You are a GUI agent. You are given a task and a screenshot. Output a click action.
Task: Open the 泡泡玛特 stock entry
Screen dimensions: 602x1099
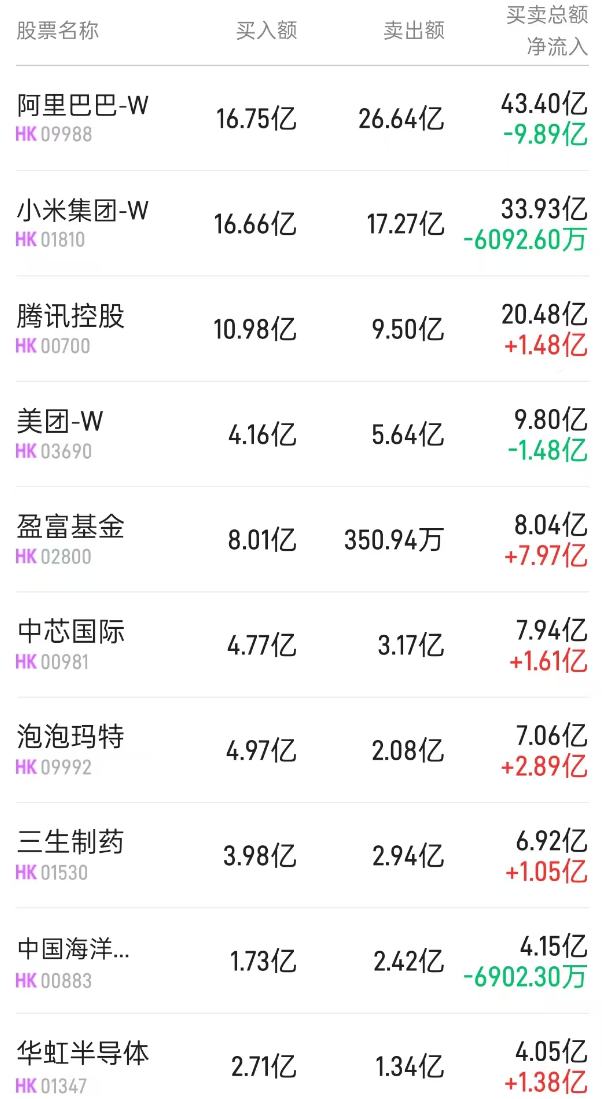301,750
